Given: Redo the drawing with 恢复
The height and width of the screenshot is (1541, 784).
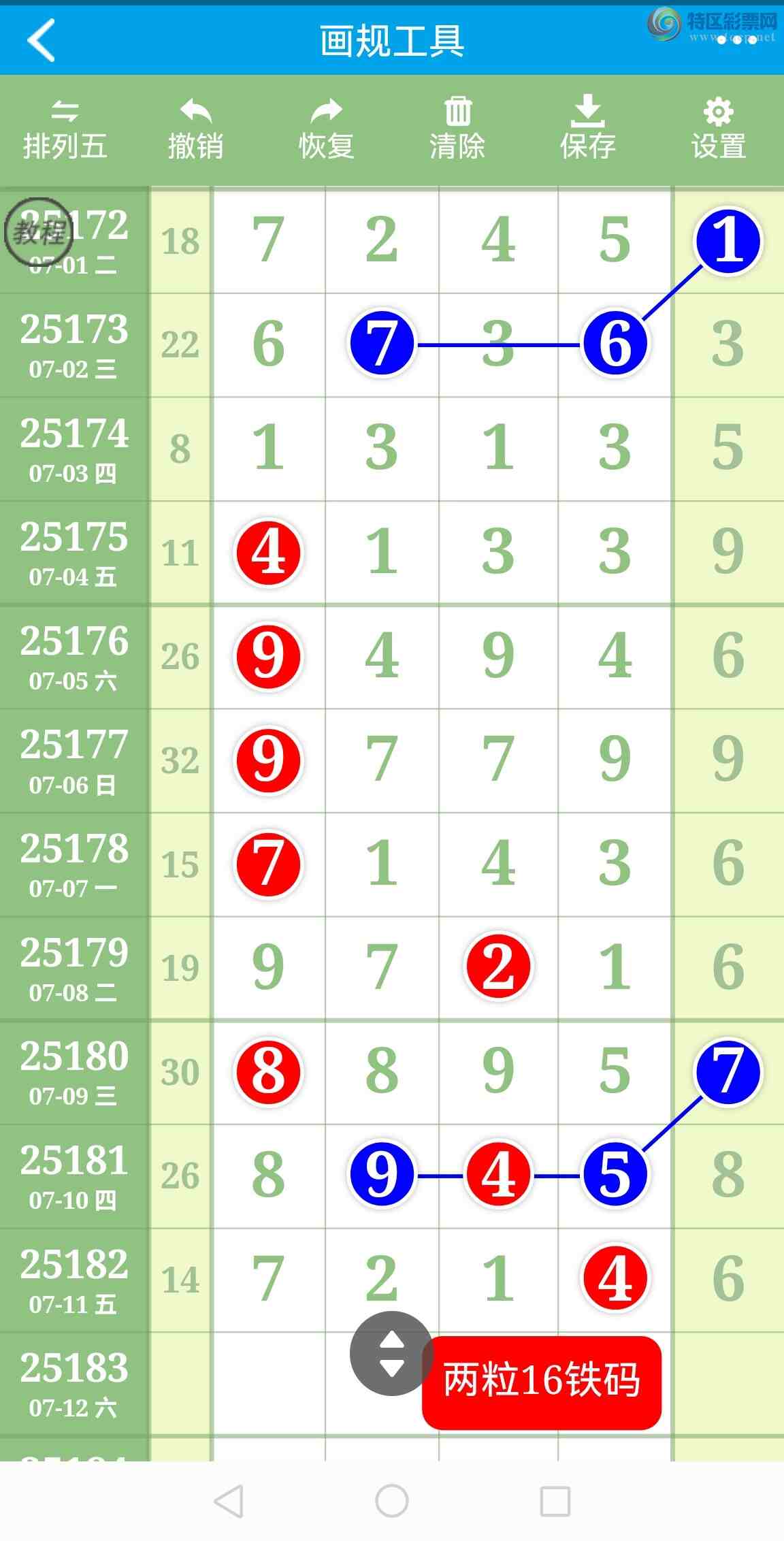Looking at the screenshot, I should pos(327,130).
